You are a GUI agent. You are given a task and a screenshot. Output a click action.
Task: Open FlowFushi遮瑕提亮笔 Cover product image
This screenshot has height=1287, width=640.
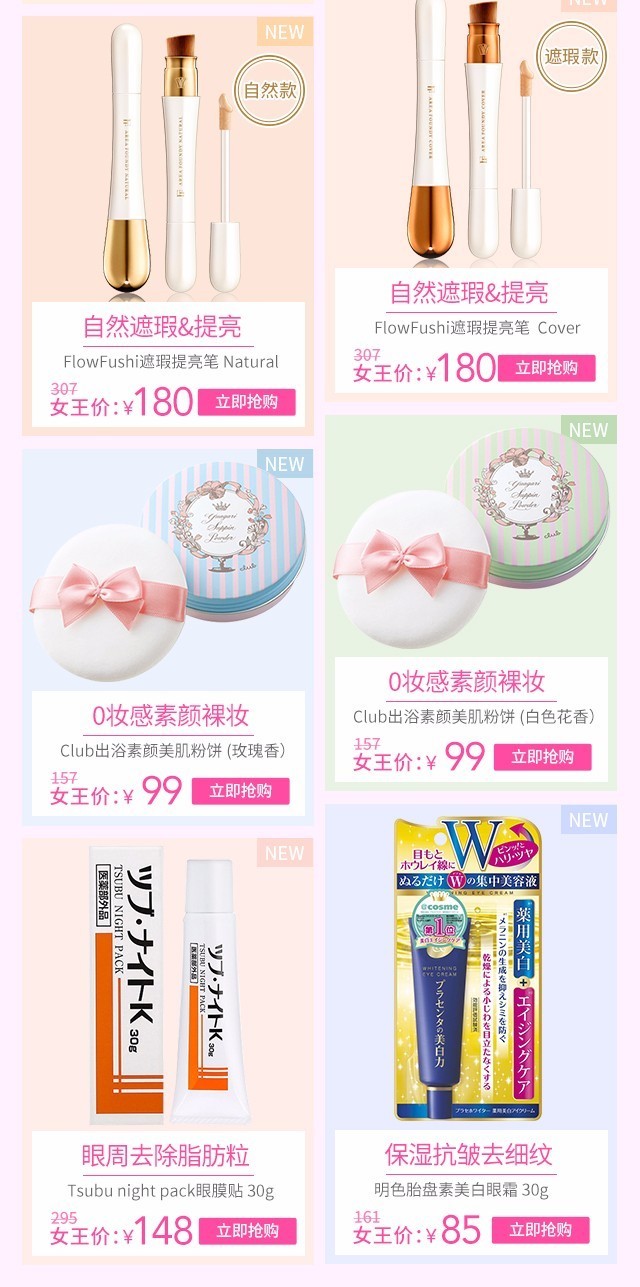point(470,130)
